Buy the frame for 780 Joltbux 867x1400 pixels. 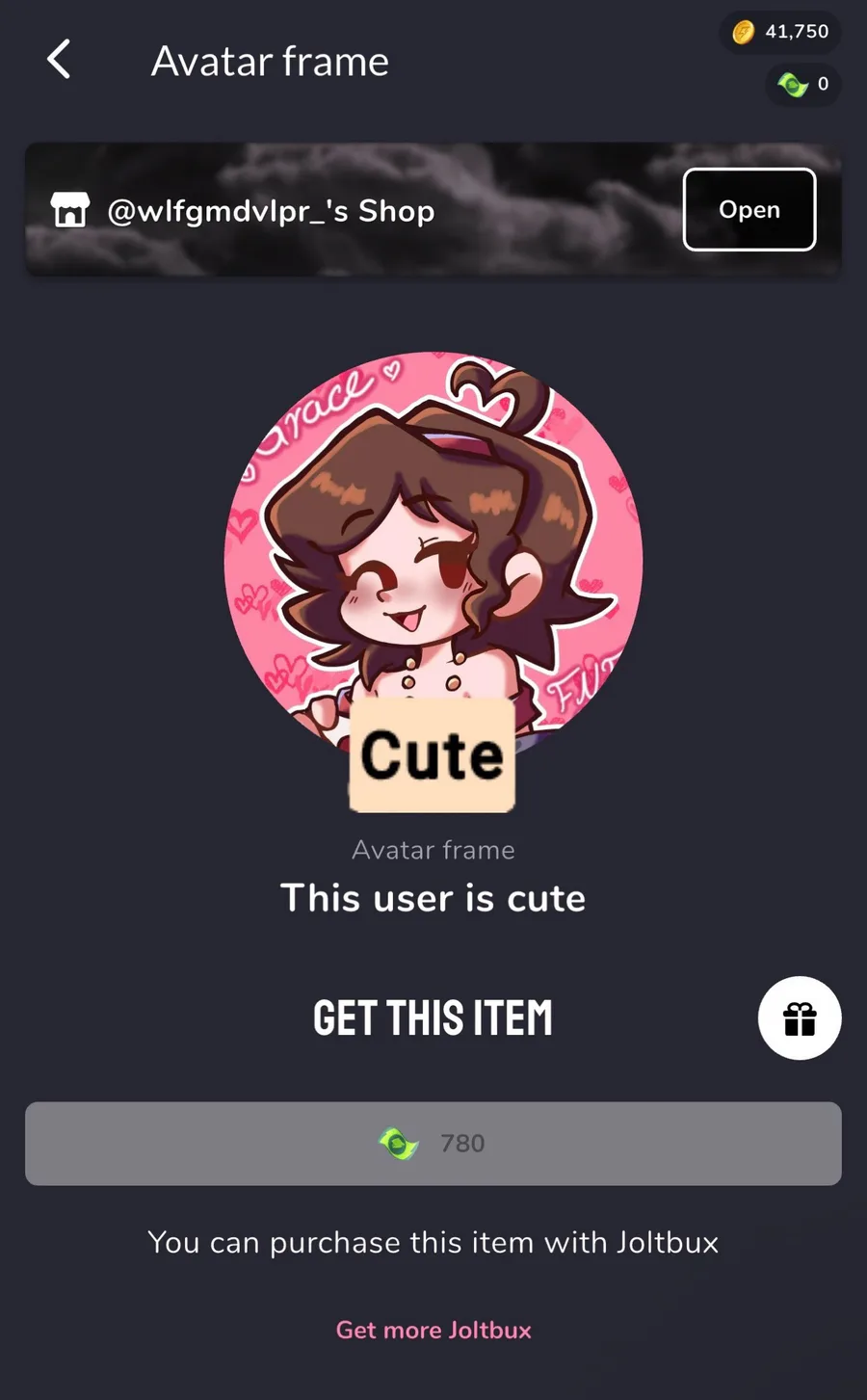[x=433, y=1143]
